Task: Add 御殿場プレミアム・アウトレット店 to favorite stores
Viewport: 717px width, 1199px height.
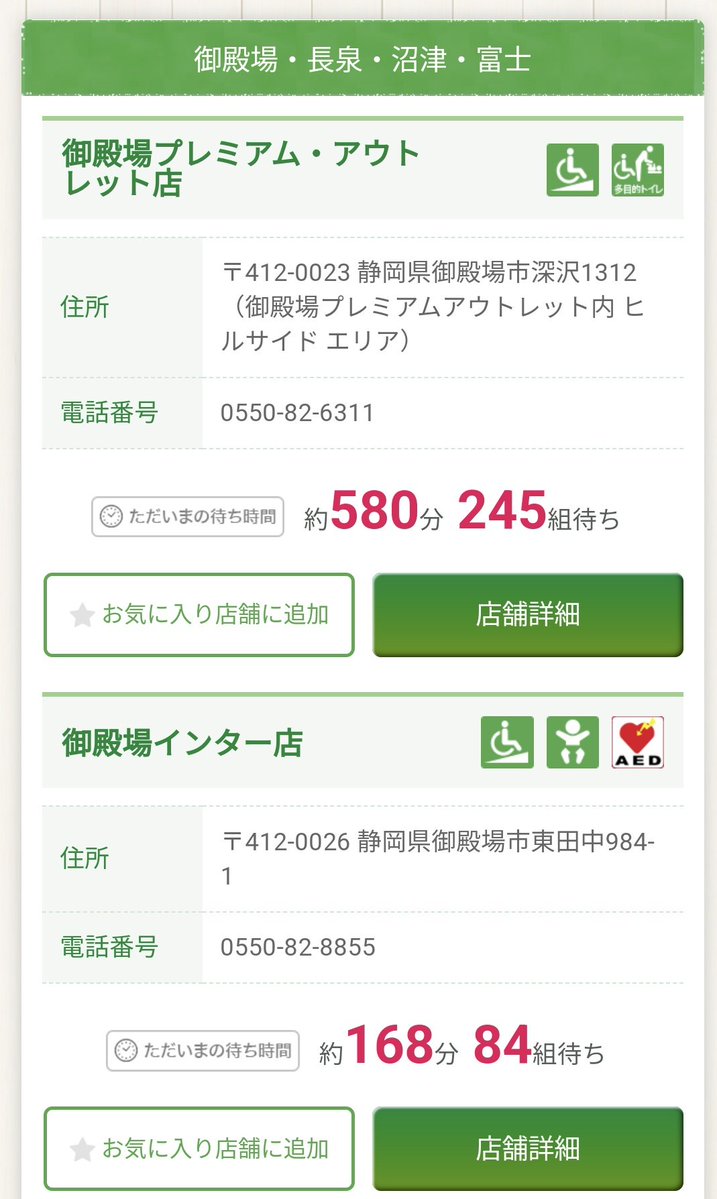Action: tap(199, 614)
